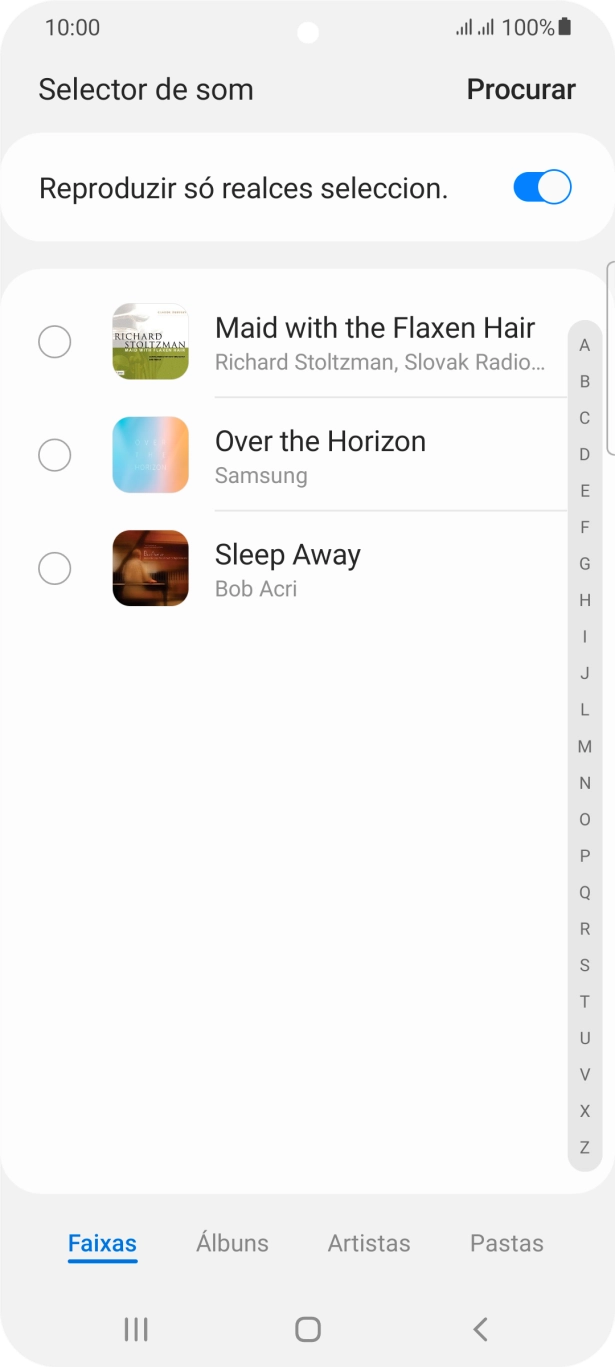Go back with the navigation bar
Viewport: 615px width, 1367px height.
(x=480, y=1329)
